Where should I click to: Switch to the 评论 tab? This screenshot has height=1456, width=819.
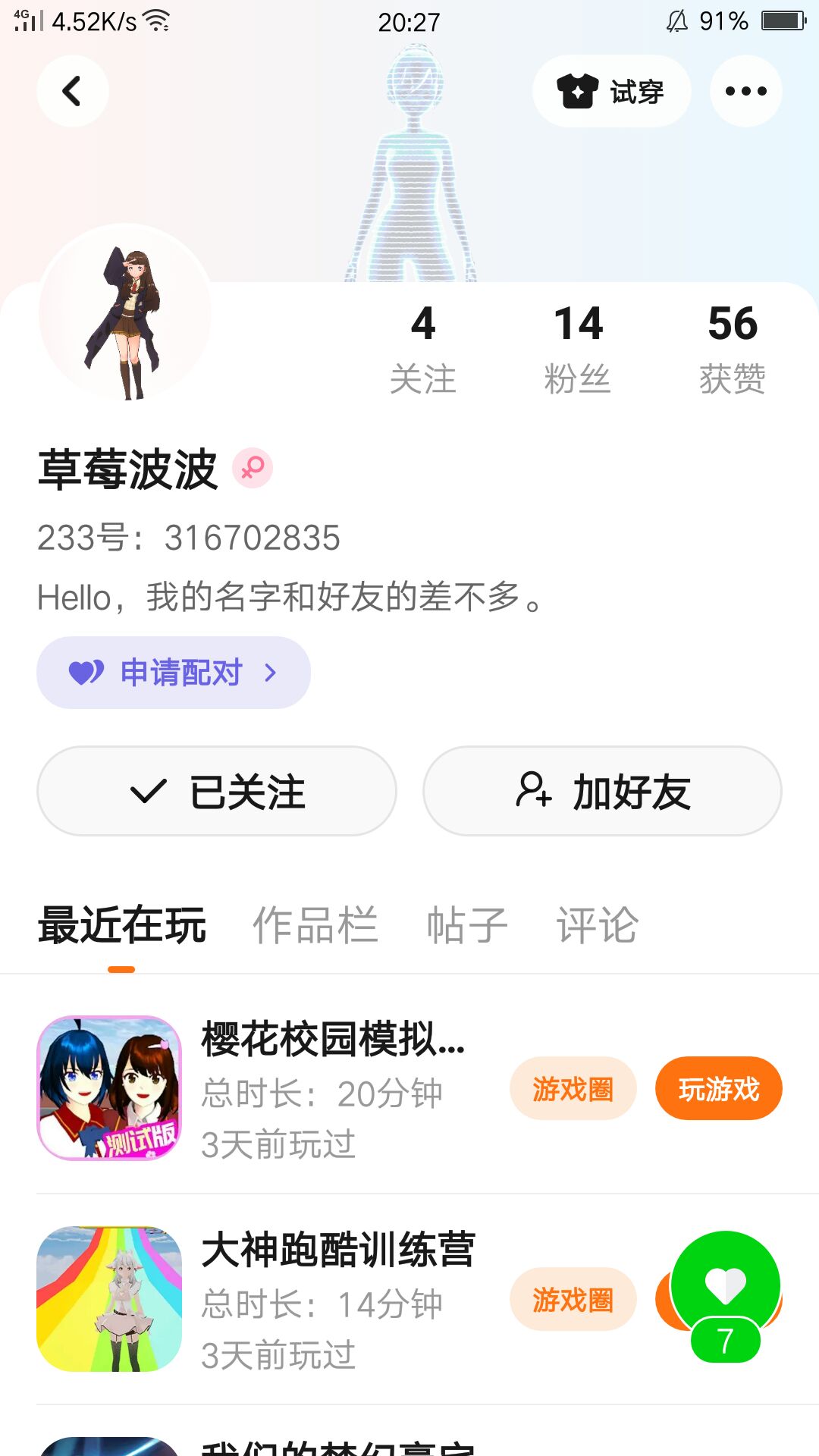[598, 925]
